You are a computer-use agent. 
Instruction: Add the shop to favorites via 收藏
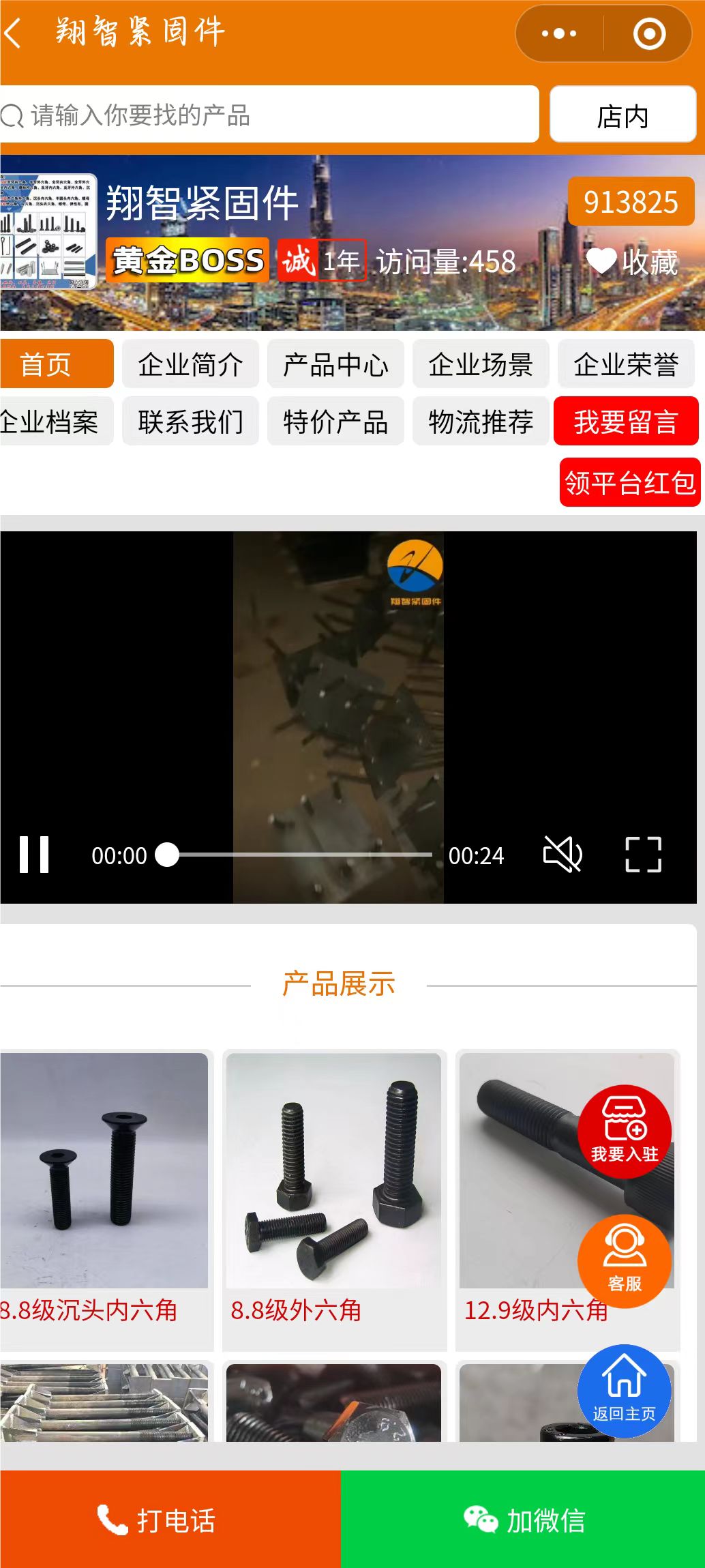tap(632, 261)
